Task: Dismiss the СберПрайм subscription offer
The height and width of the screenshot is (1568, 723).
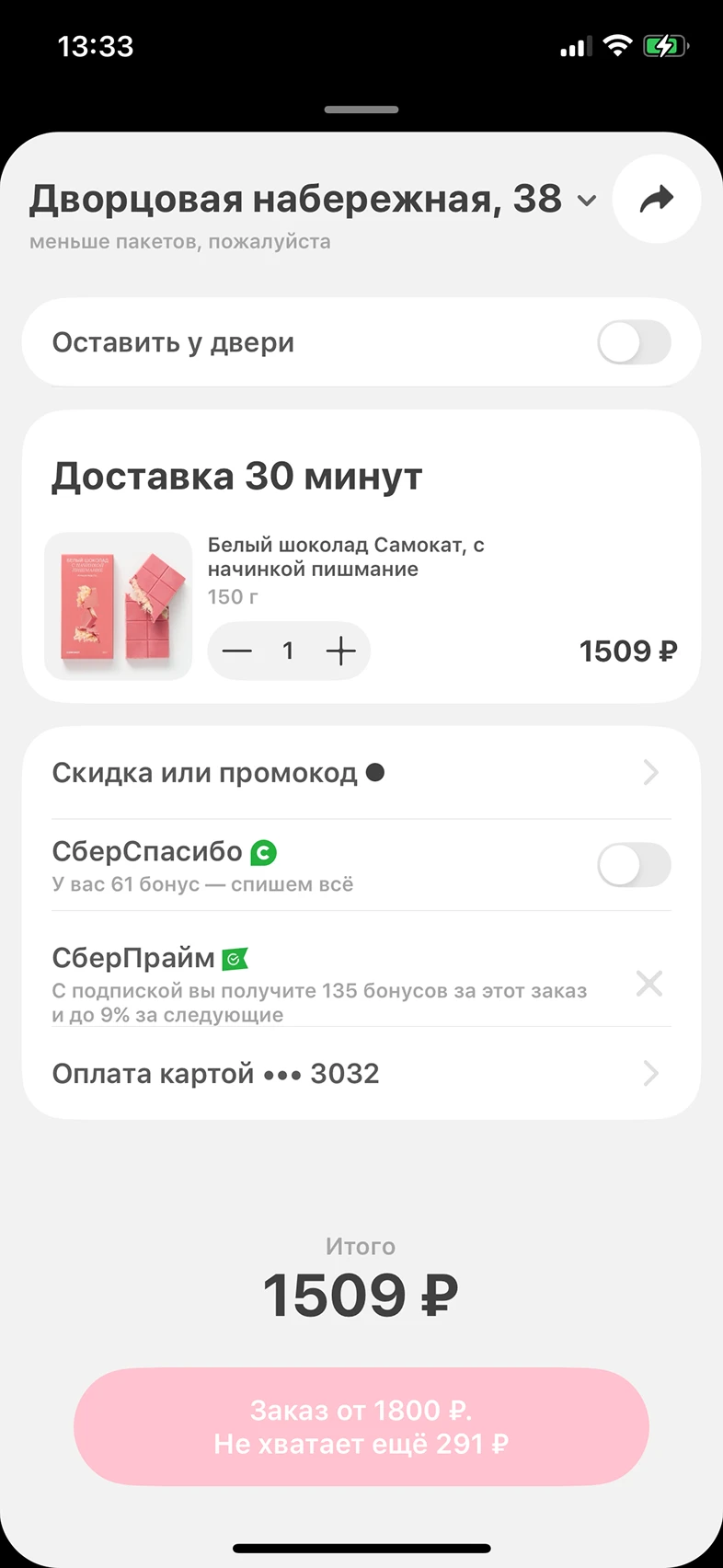Action: point(649,984)
